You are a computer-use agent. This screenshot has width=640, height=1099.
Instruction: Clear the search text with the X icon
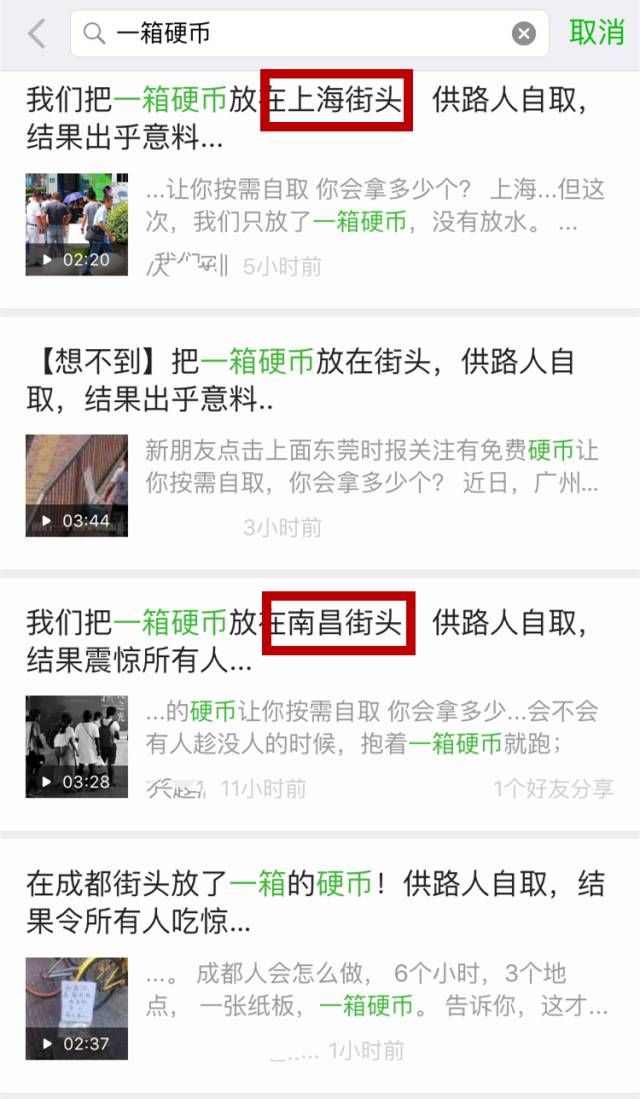click(523, 33)
